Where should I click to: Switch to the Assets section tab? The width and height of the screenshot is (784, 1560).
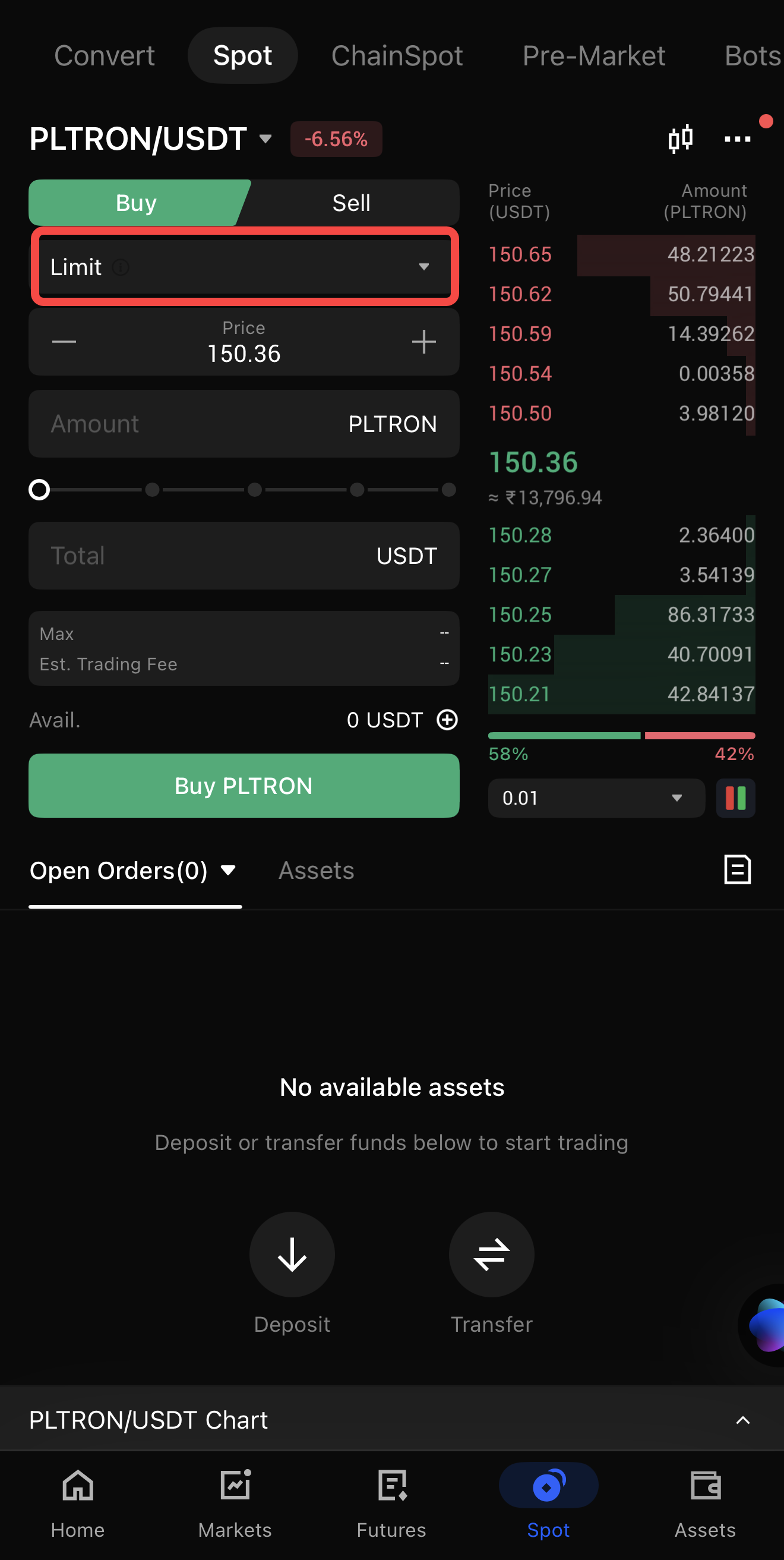[x=316, y=871]
